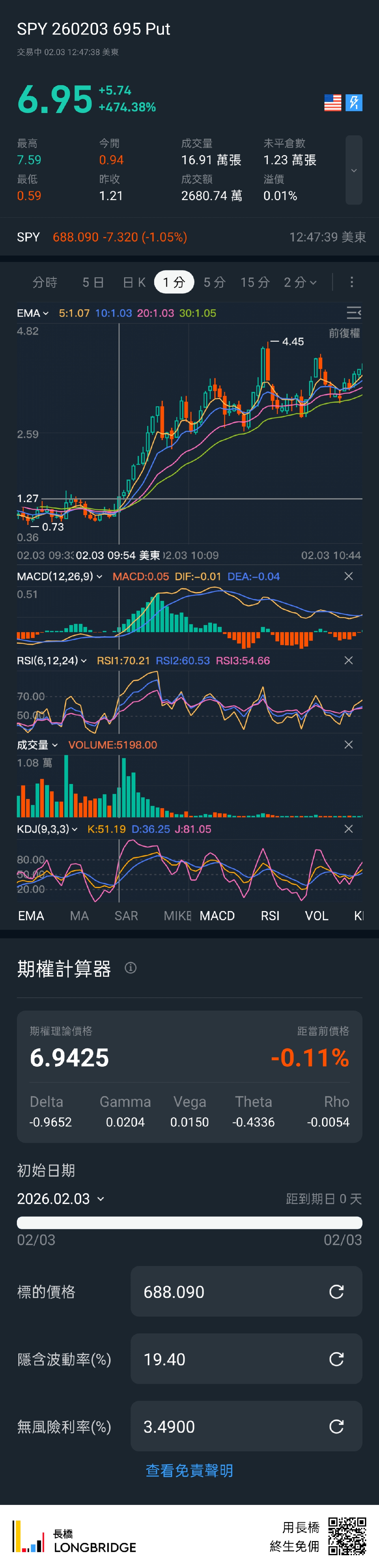Show info for 期權計算器

tap(131, 968)
